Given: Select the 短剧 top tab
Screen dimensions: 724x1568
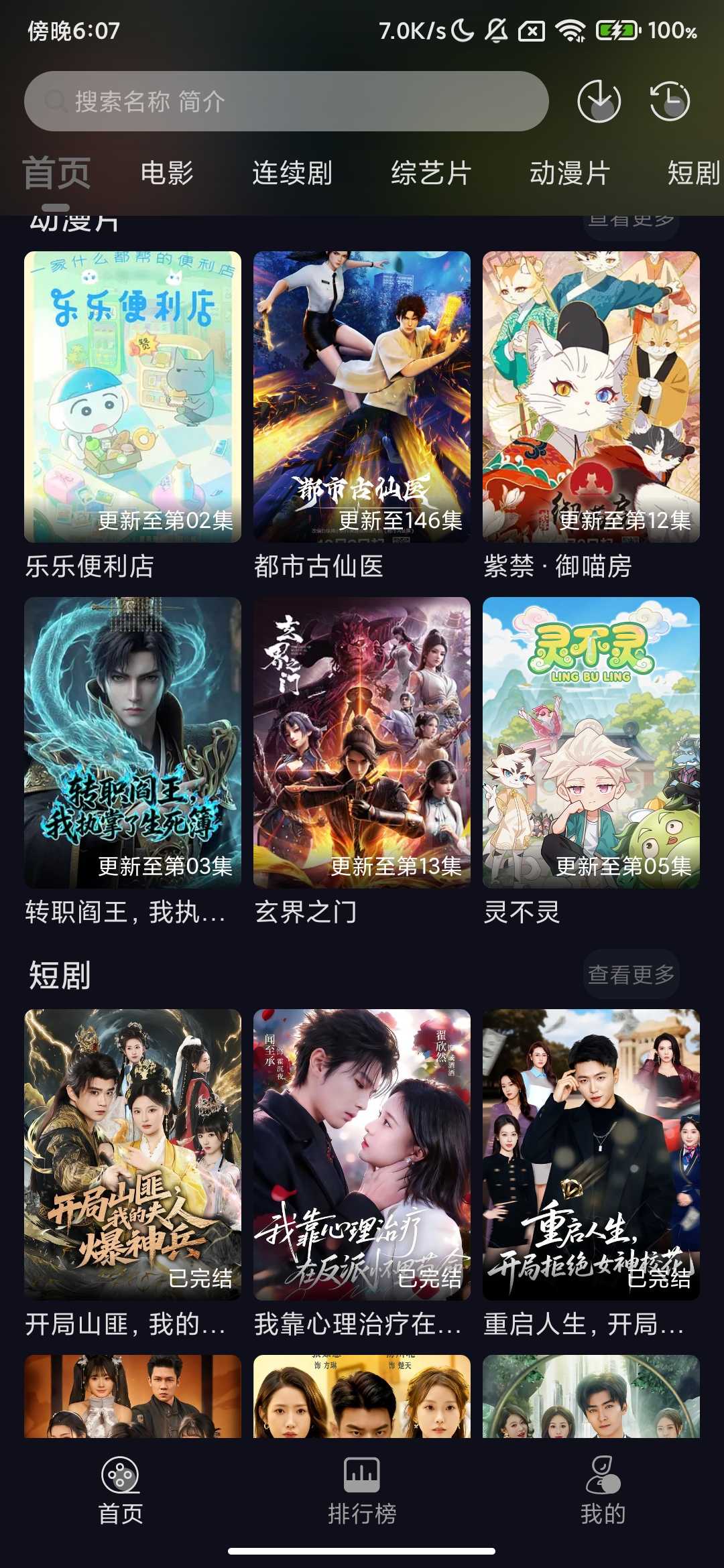Looking at the screenshot, I should pos(693,173).
